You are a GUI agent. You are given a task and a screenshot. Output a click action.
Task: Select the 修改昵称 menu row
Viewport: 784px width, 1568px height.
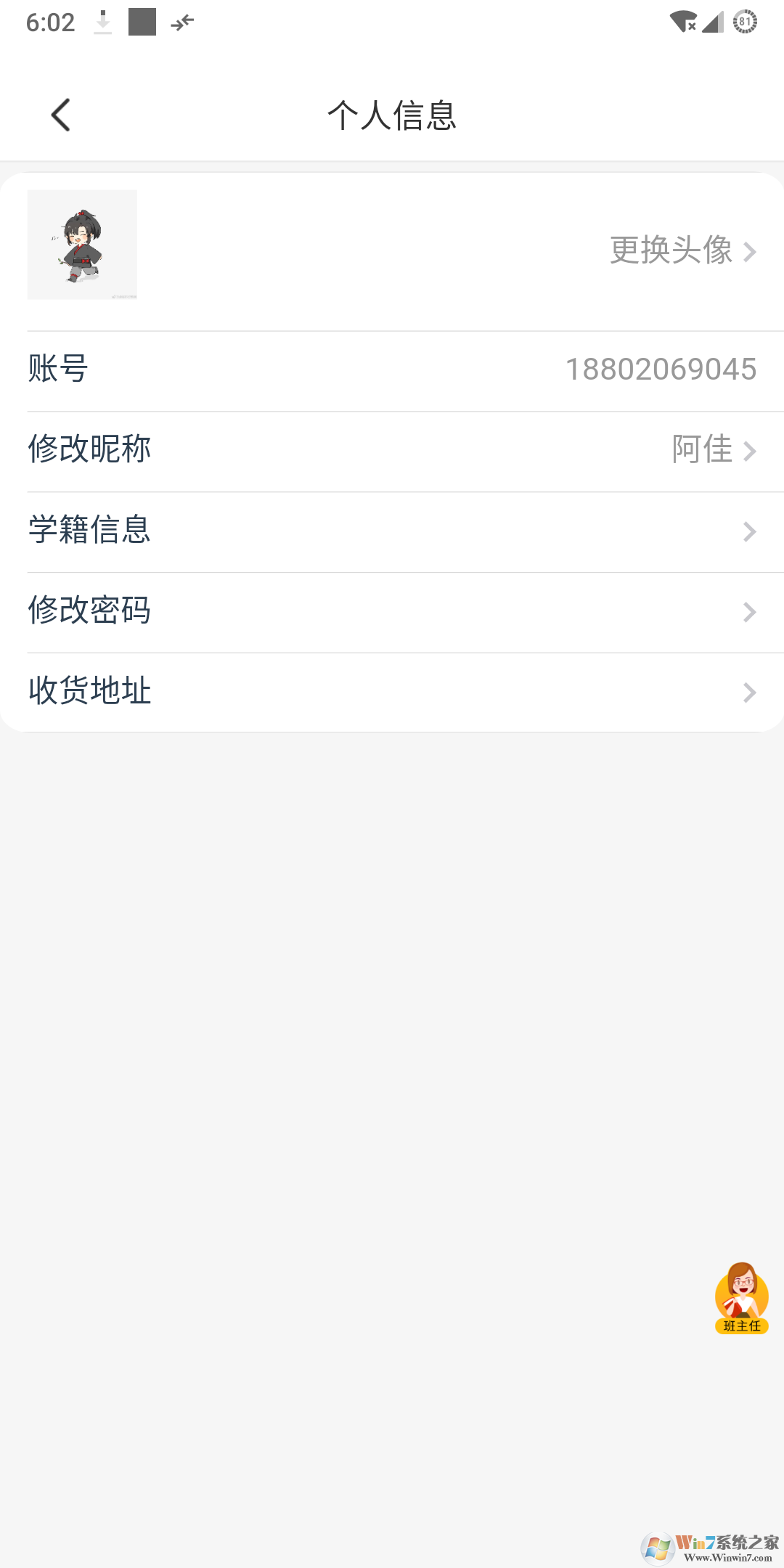click(89, 450)
